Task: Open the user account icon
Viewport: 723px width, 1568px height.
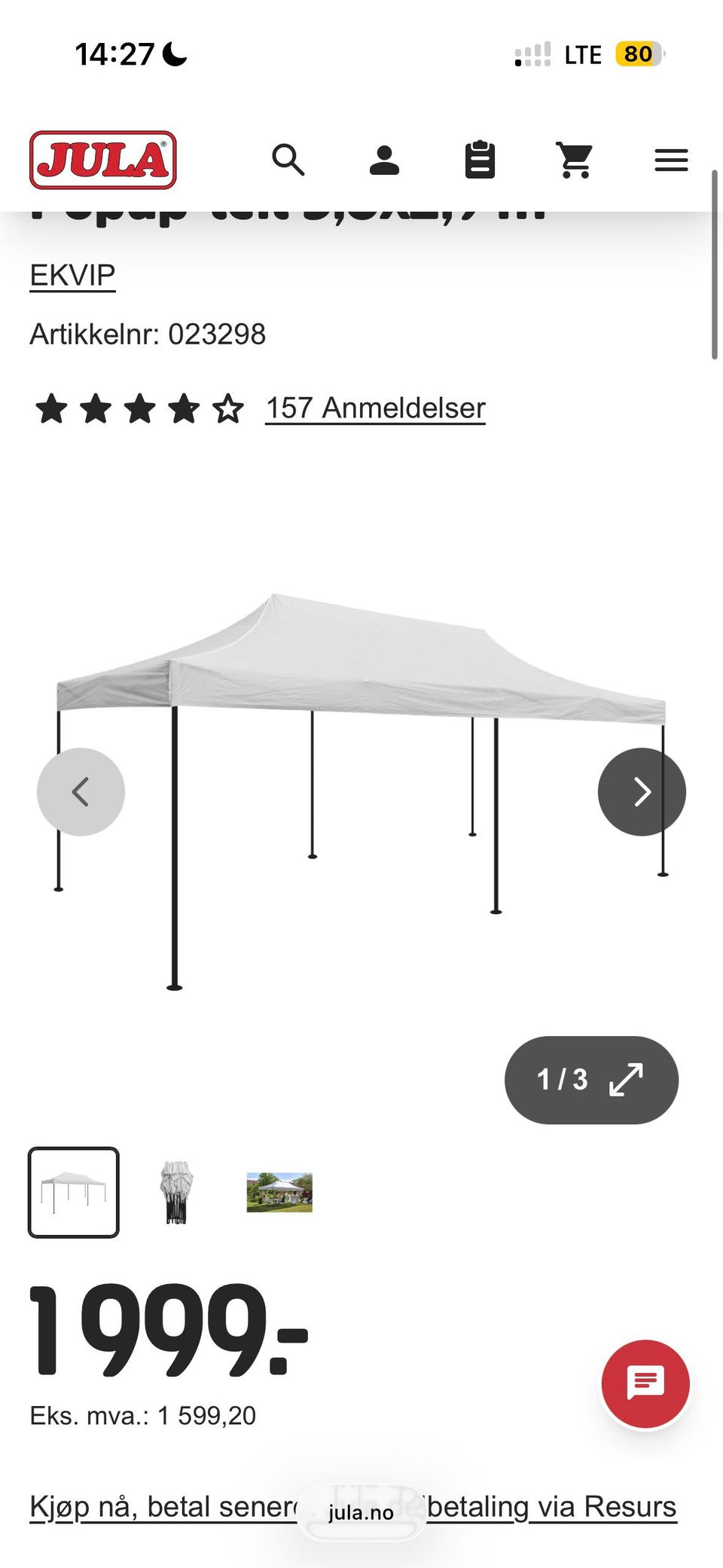Action: coord(384,160)
